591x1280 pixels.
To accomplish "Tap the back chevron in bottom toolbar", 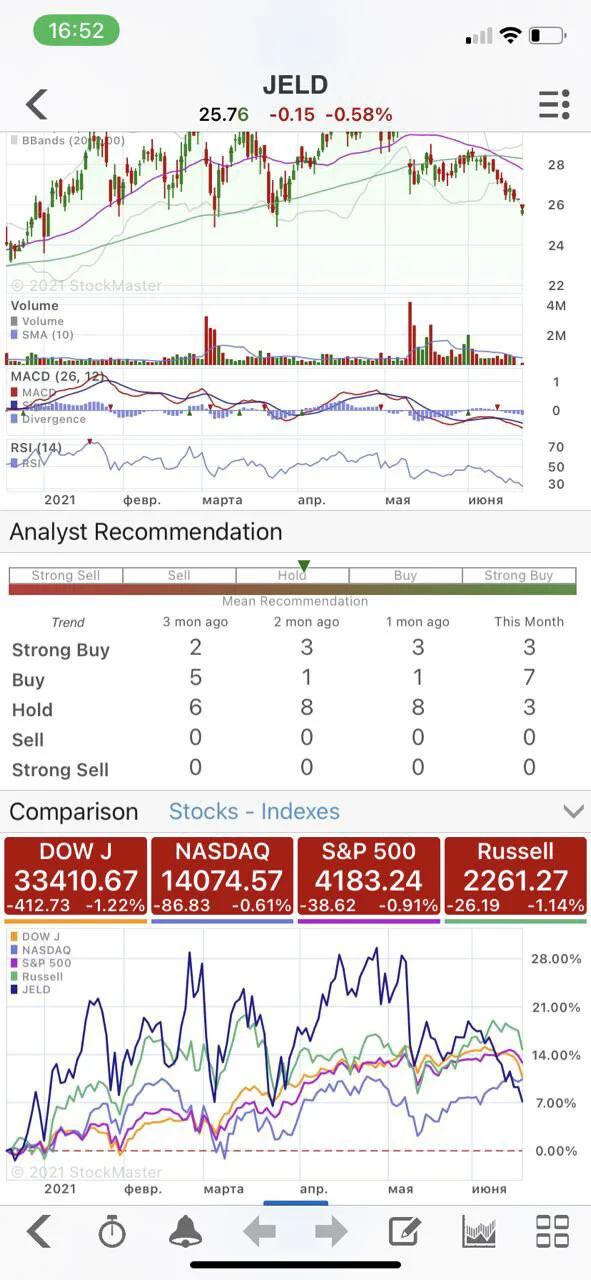I will [38, 1231].
